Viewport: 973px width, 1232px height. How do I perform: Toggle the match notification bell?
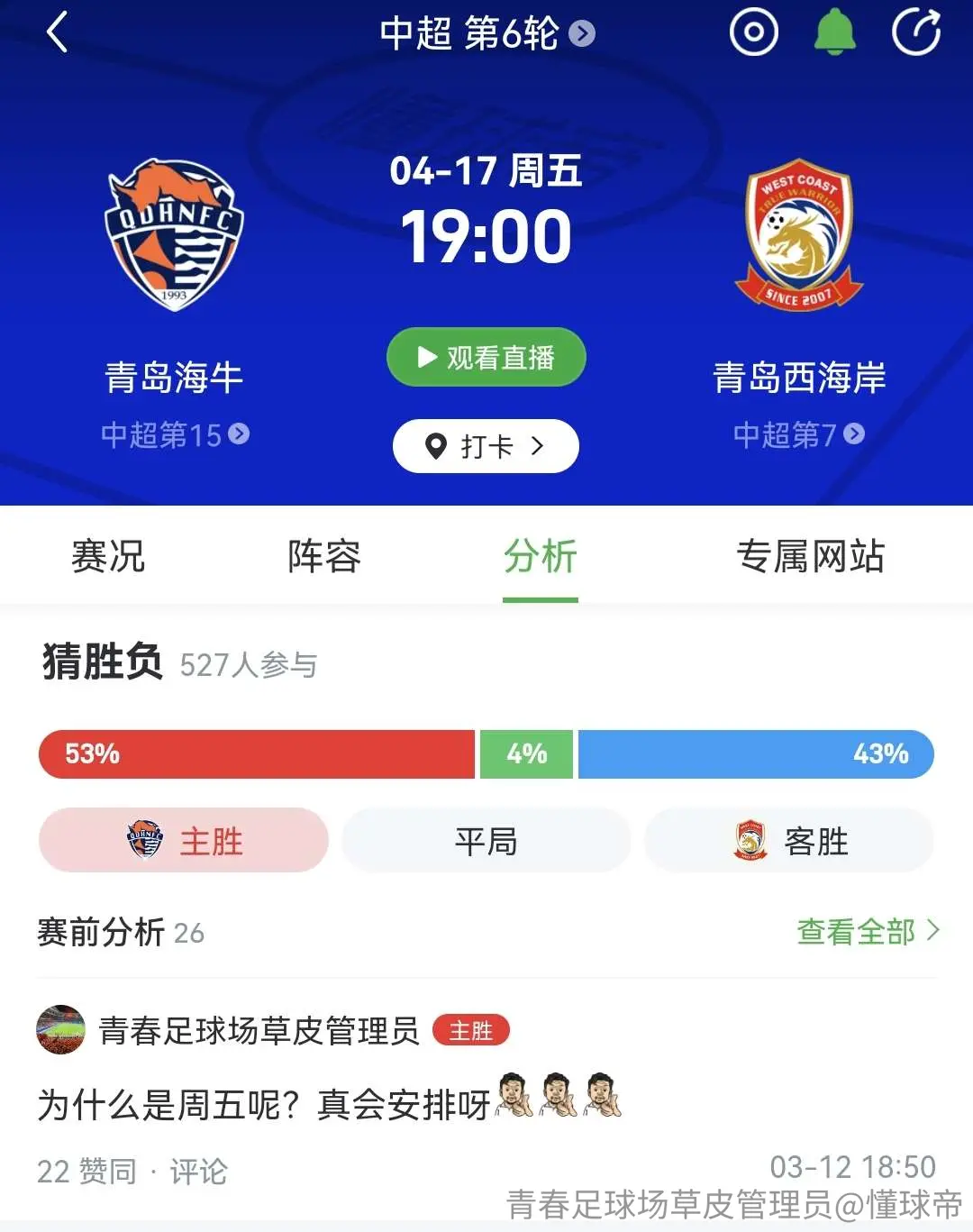tap(834, 32)
